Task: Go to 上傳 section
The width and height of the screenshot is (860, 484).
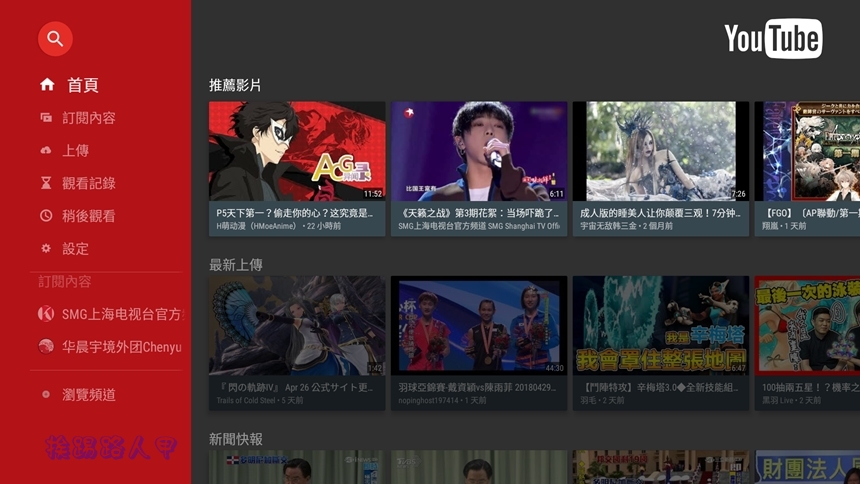Action: pyautogui.click(x=75, y=150)
